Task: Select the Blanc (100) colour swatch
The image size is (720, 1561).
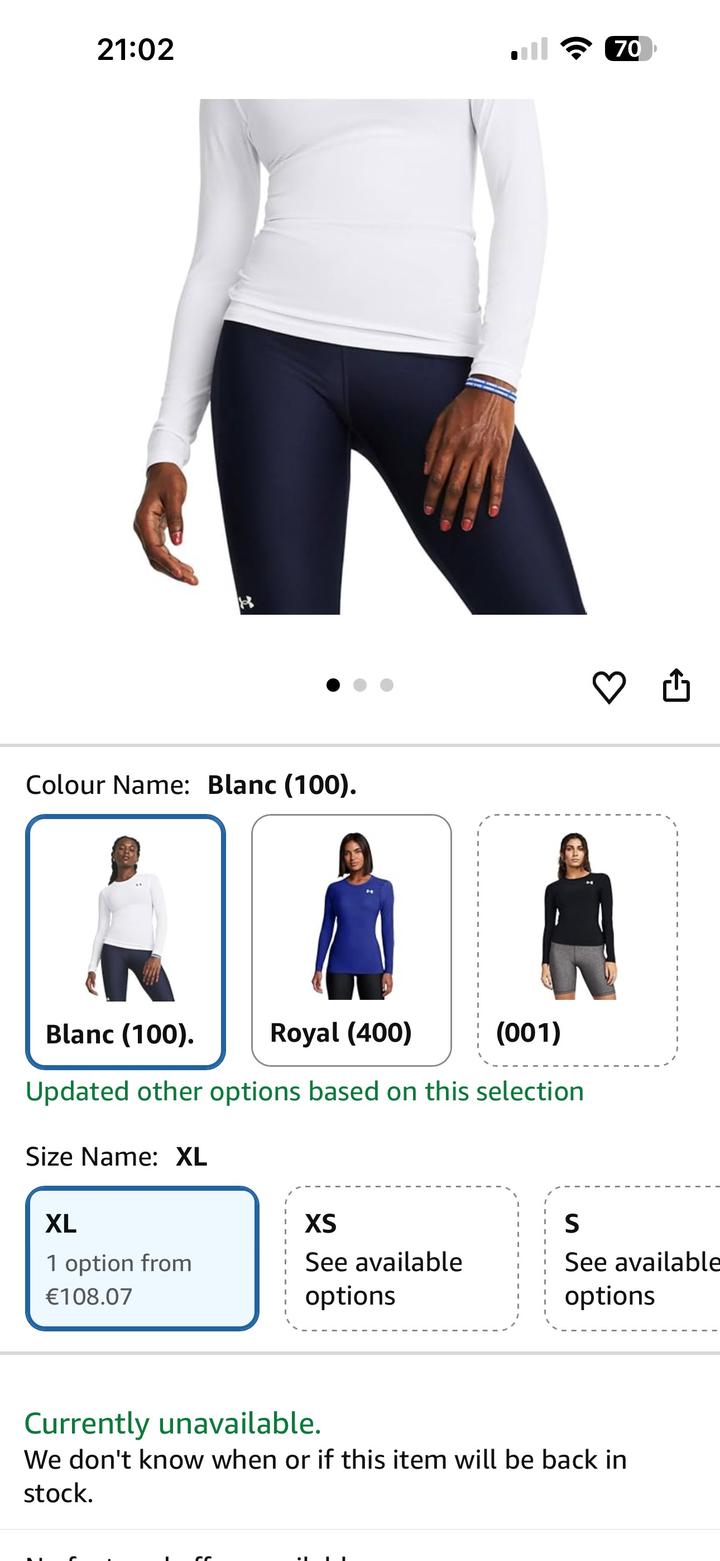Action: (x=124, y=938)
